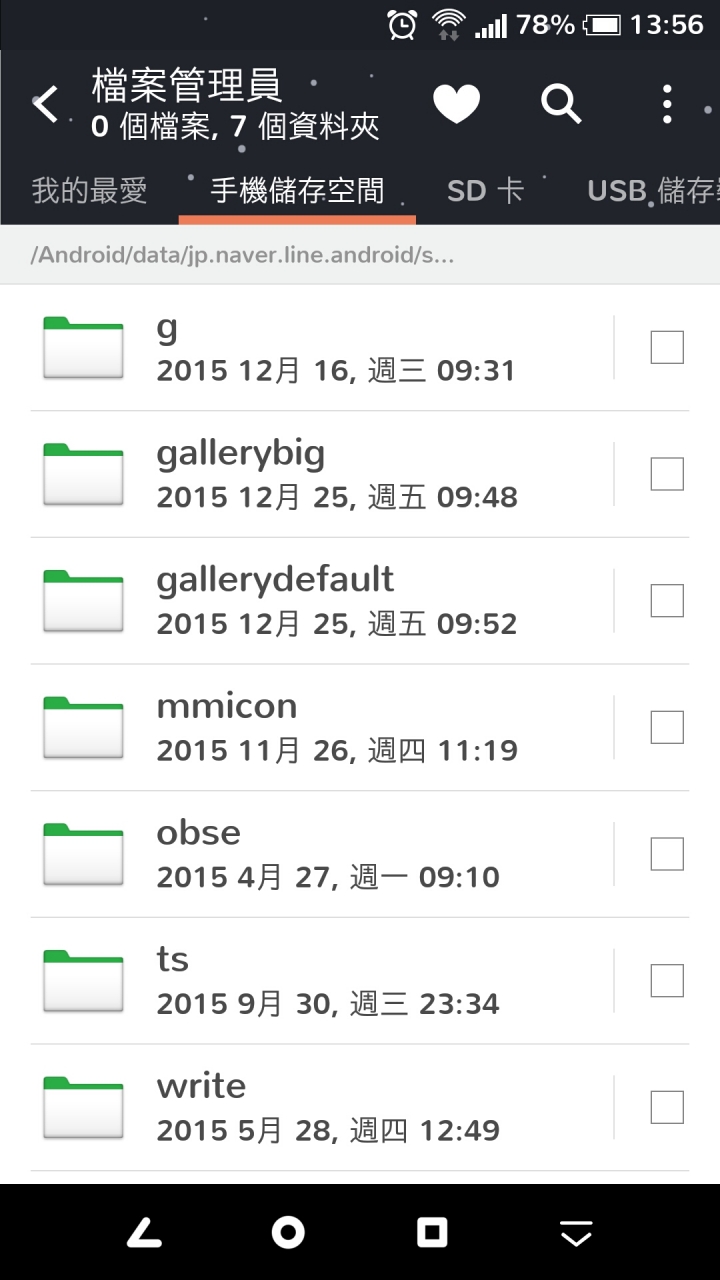Screen dimensions: 720x1280
Task: Switch to the USB 儲存 tab
Action: click(x=650, y=190)
